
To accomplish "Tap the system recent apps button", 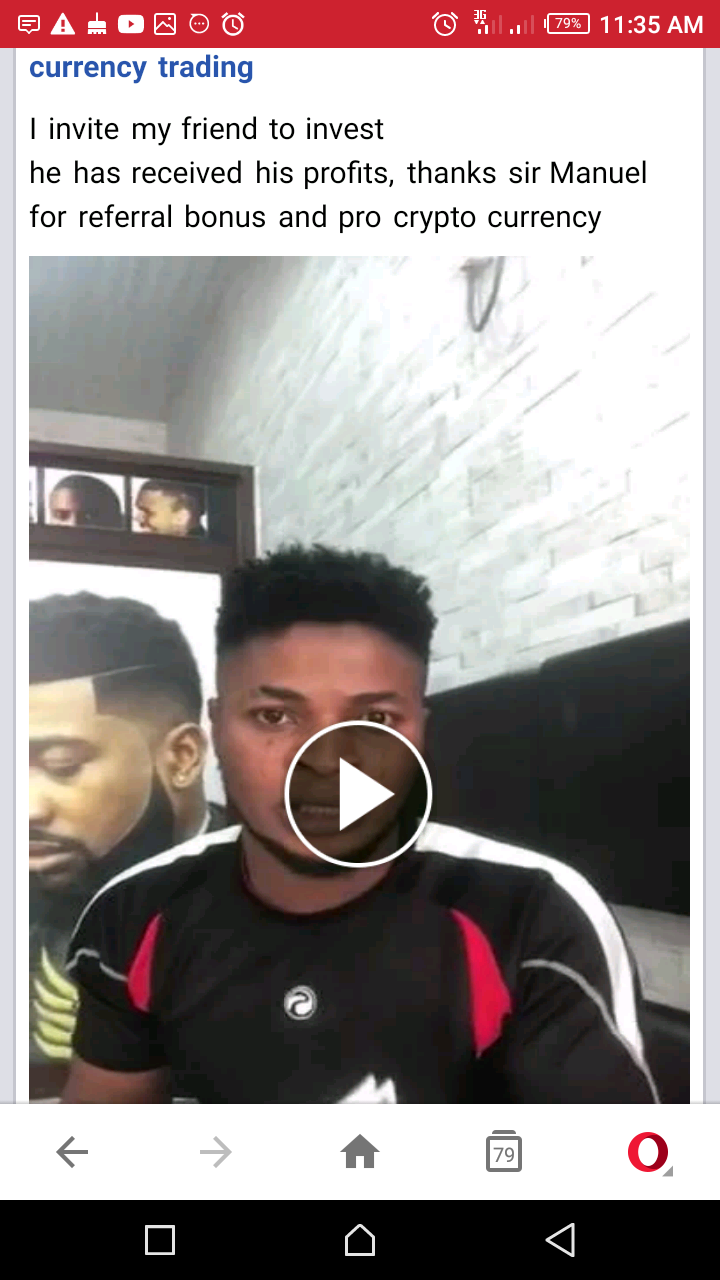I will click(160, 1240).
